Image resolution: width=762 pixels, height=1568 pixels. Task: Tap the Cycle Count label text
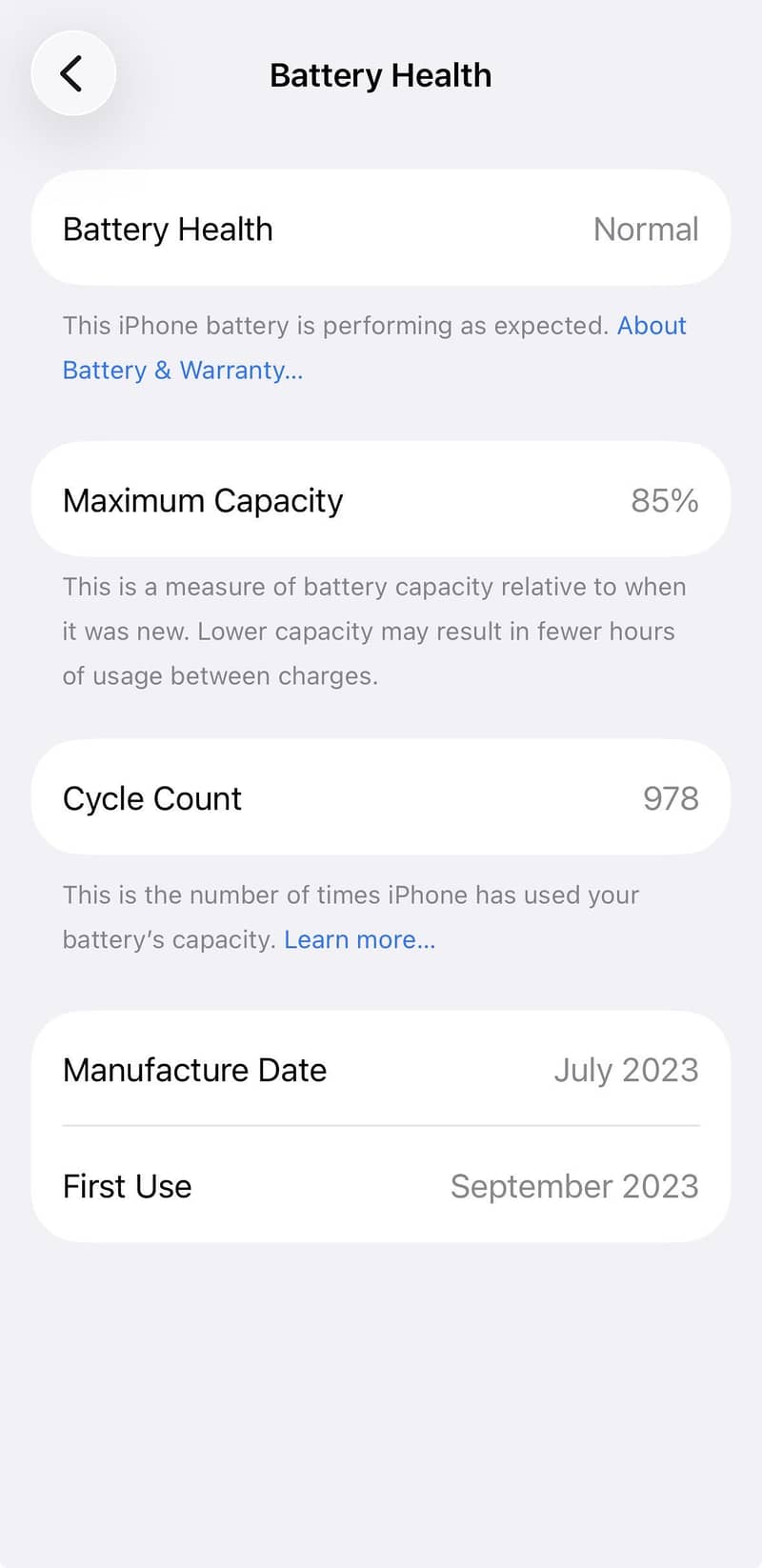point(151,797)
